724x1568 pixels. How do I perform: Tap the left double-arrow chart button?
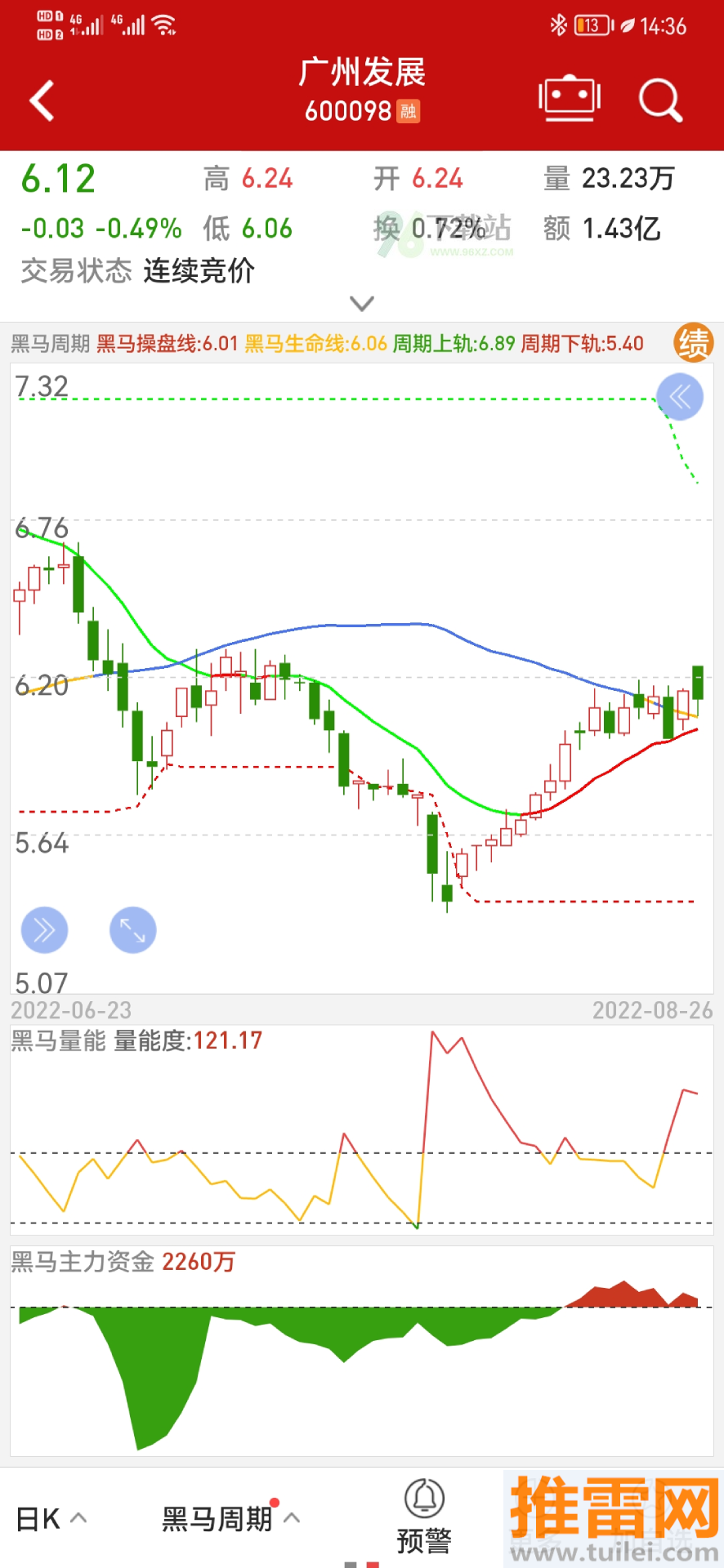tap(680, 397)
